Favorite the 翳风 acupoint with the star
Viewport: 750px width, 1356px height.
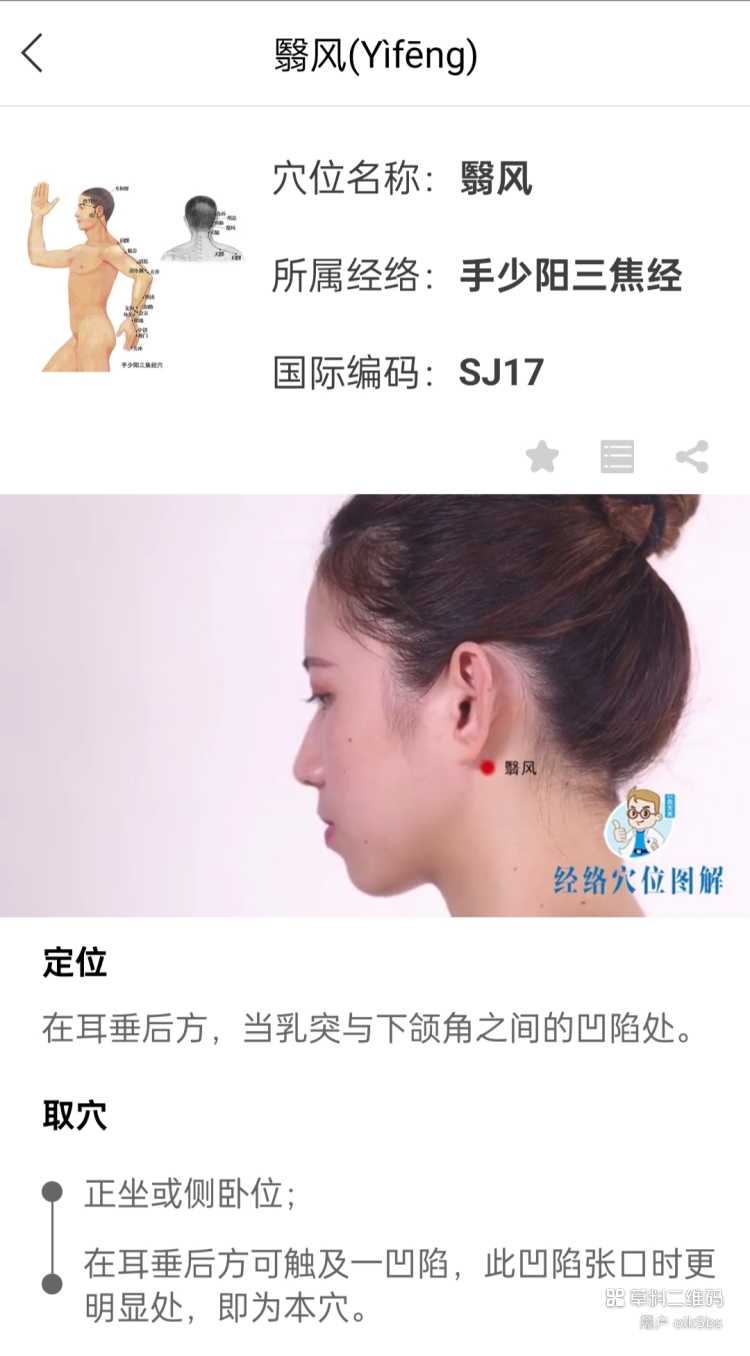pyautogui.click(x=542, y=457)
